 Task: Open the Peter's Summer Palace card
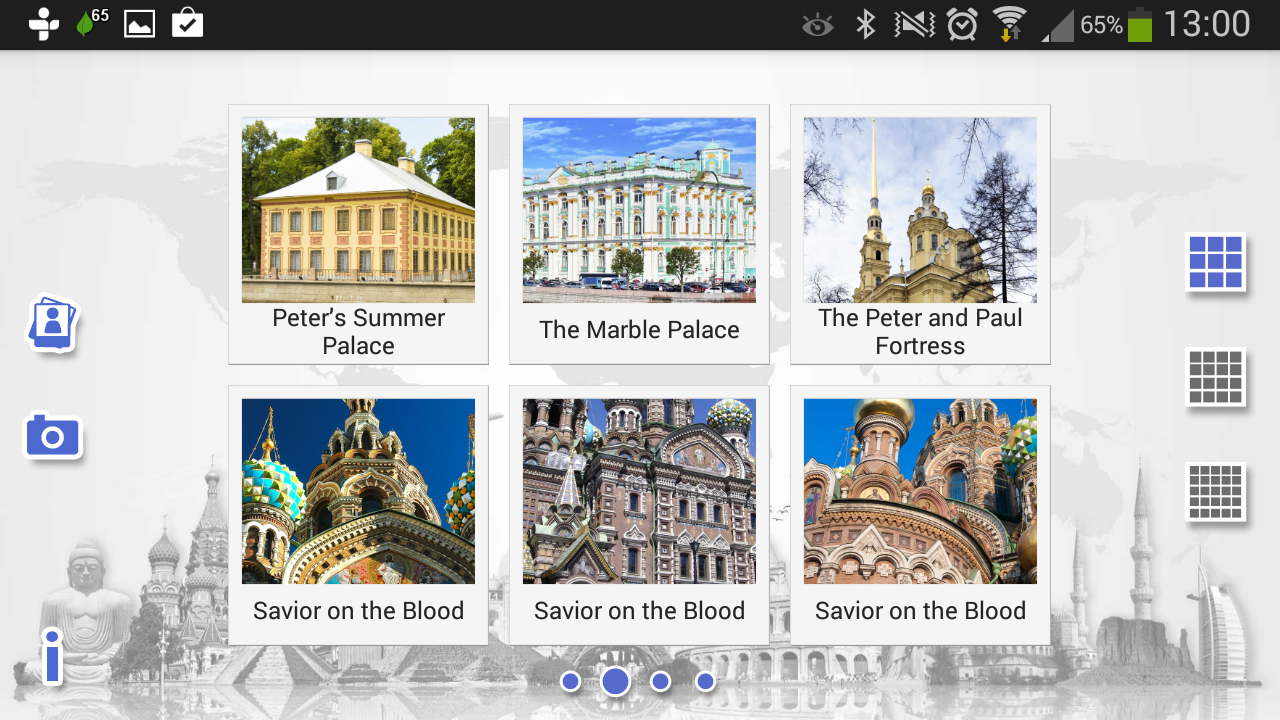pyautogui.click(x=358, y=234)
